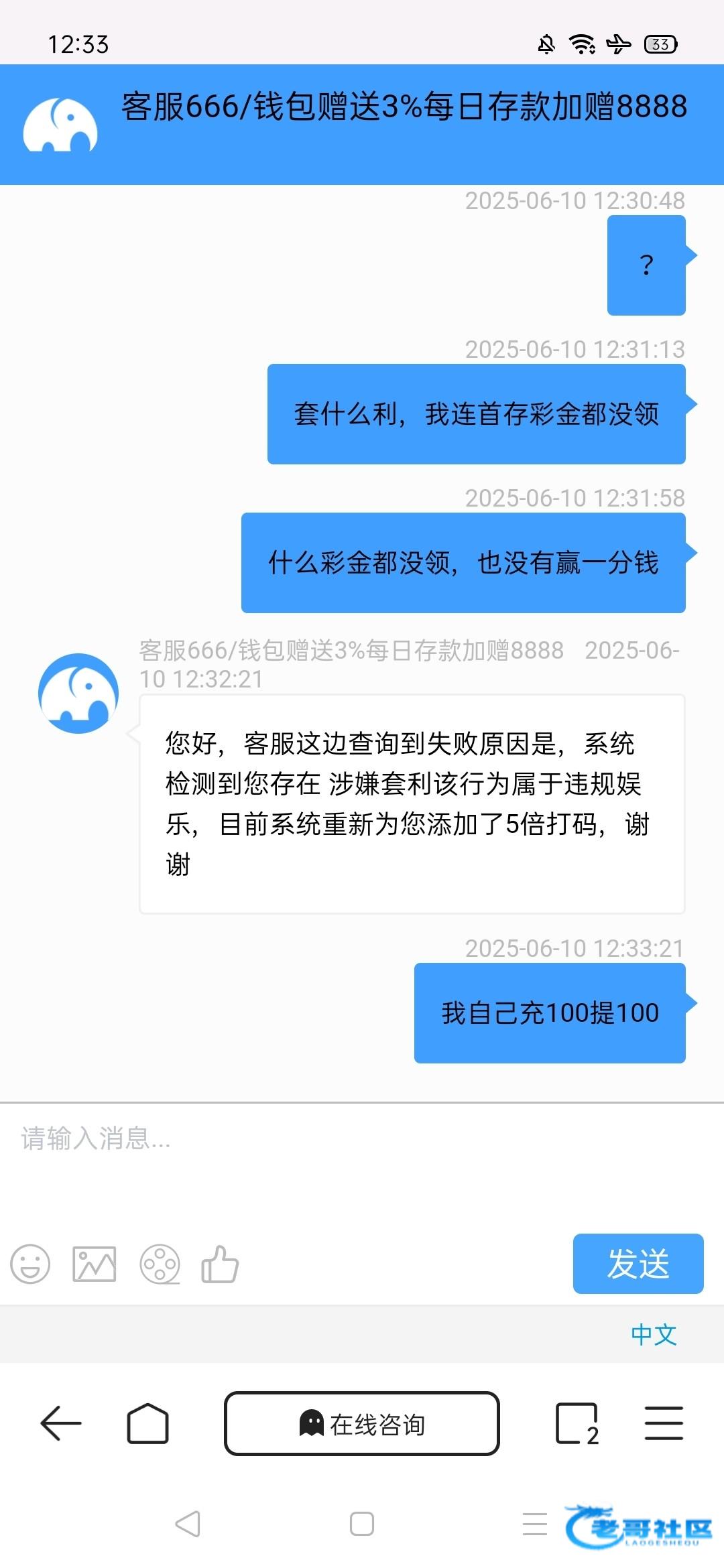Attach a video using the film reel icon
Screen dimensions: 724x1568
pos(160,1264)
